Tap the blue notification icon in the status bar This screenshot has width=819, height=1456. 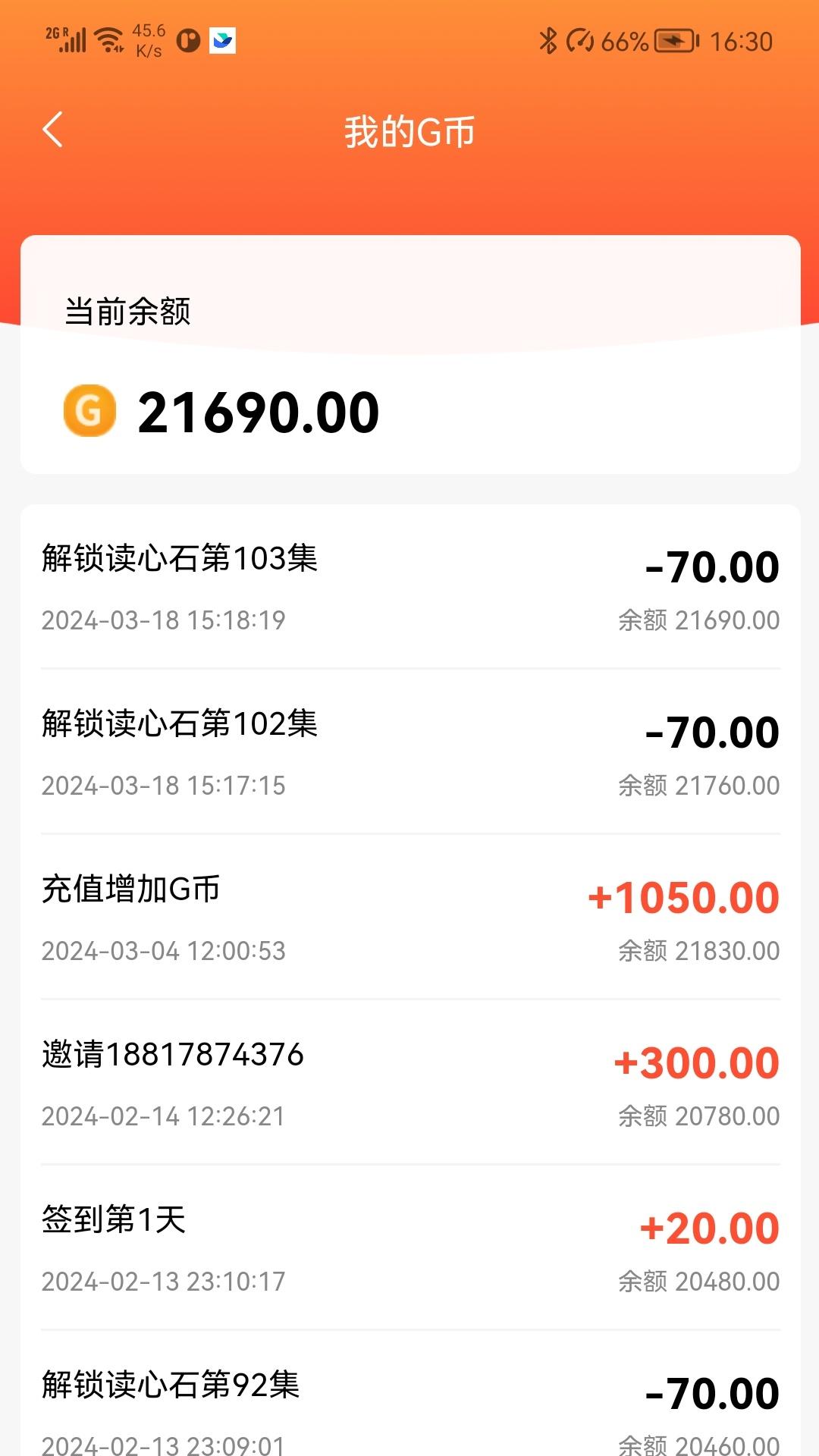pos(222,43)
